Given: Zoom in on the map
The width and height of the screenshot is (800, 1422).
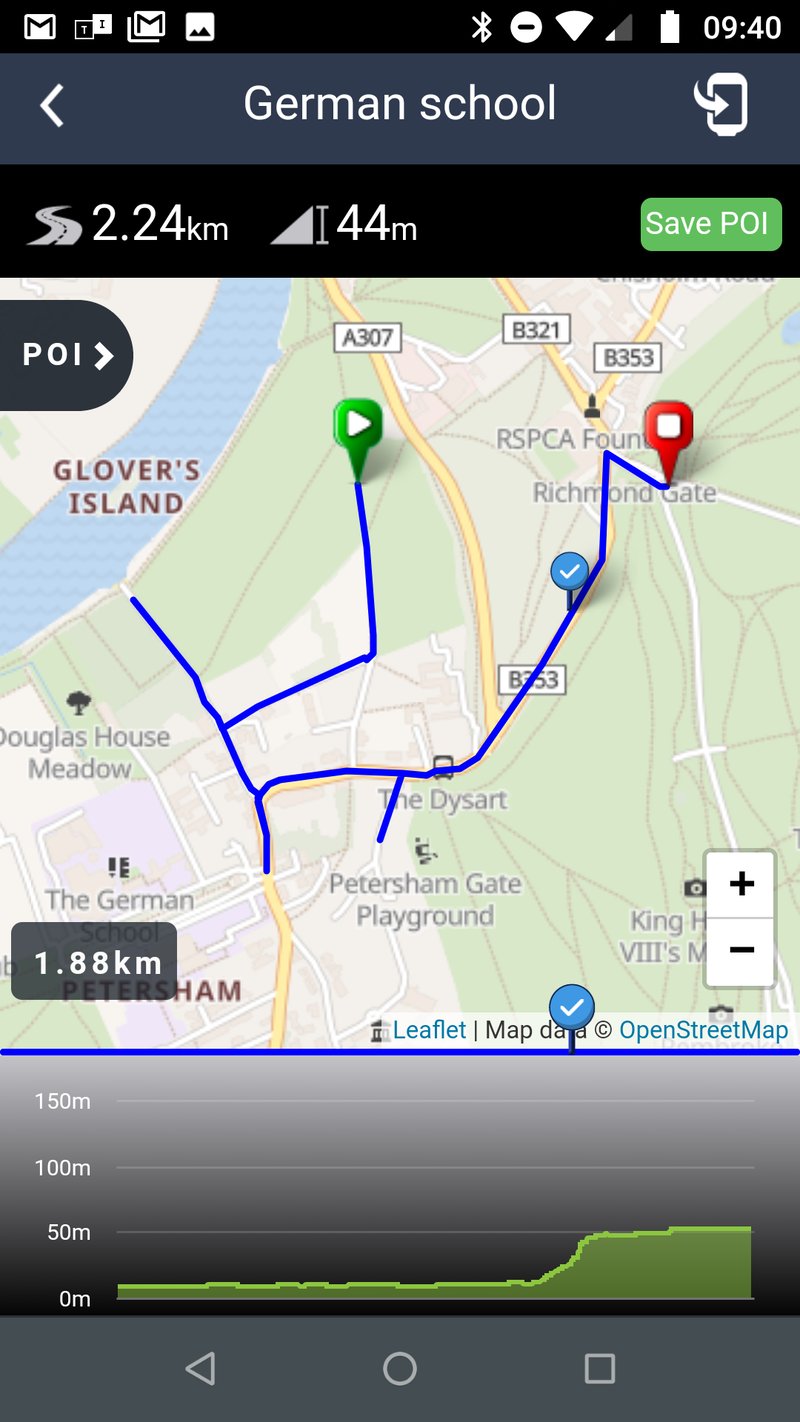Looking at the screenshot, I should [x=741, y=884].
